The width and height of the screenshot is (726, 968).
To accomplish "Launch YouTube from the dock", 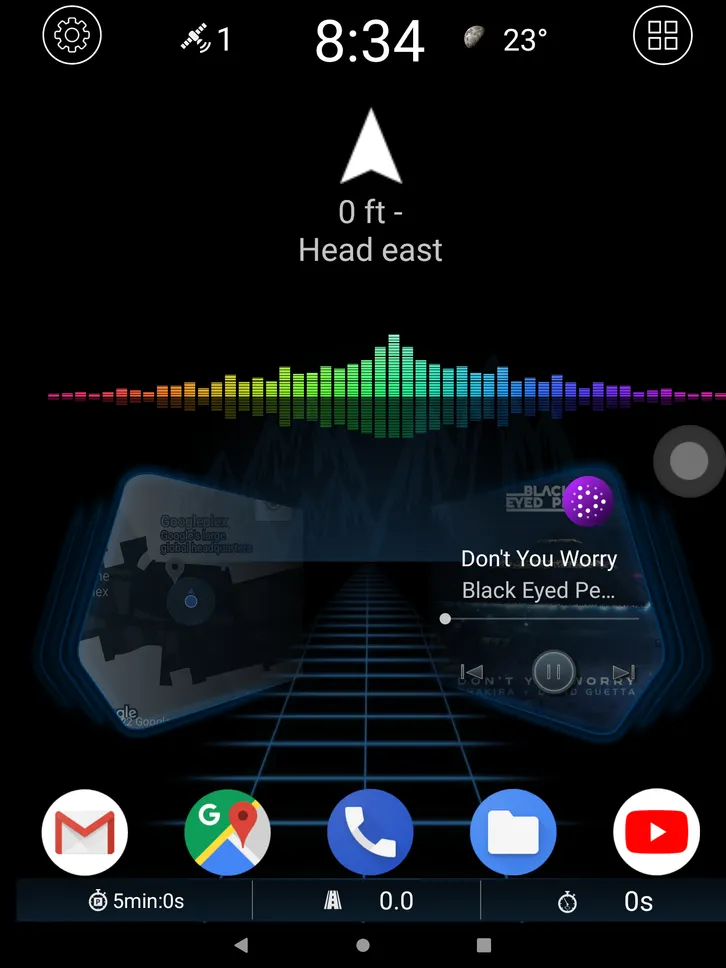I will 656,832.
